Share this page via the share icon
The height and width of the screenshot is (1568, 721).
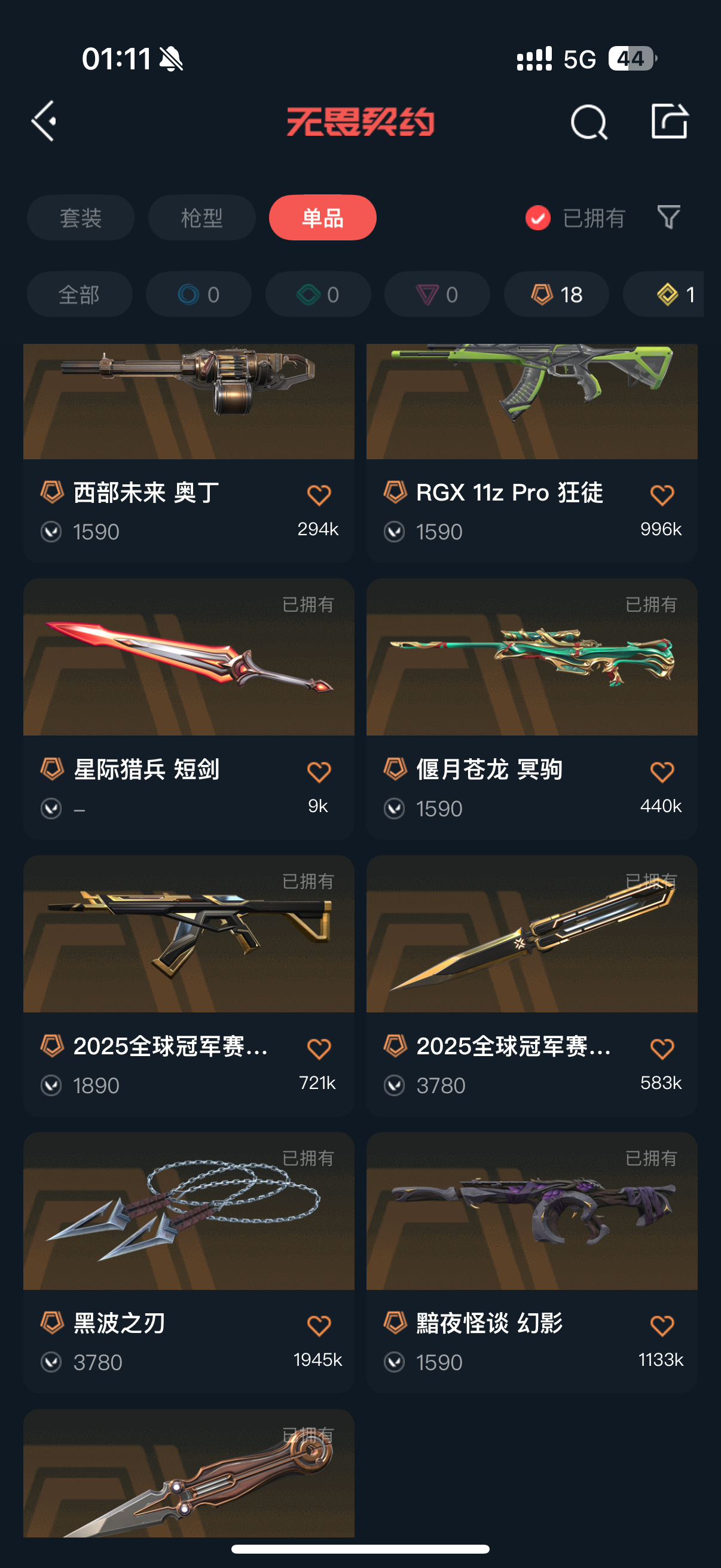tap(669, 121)
